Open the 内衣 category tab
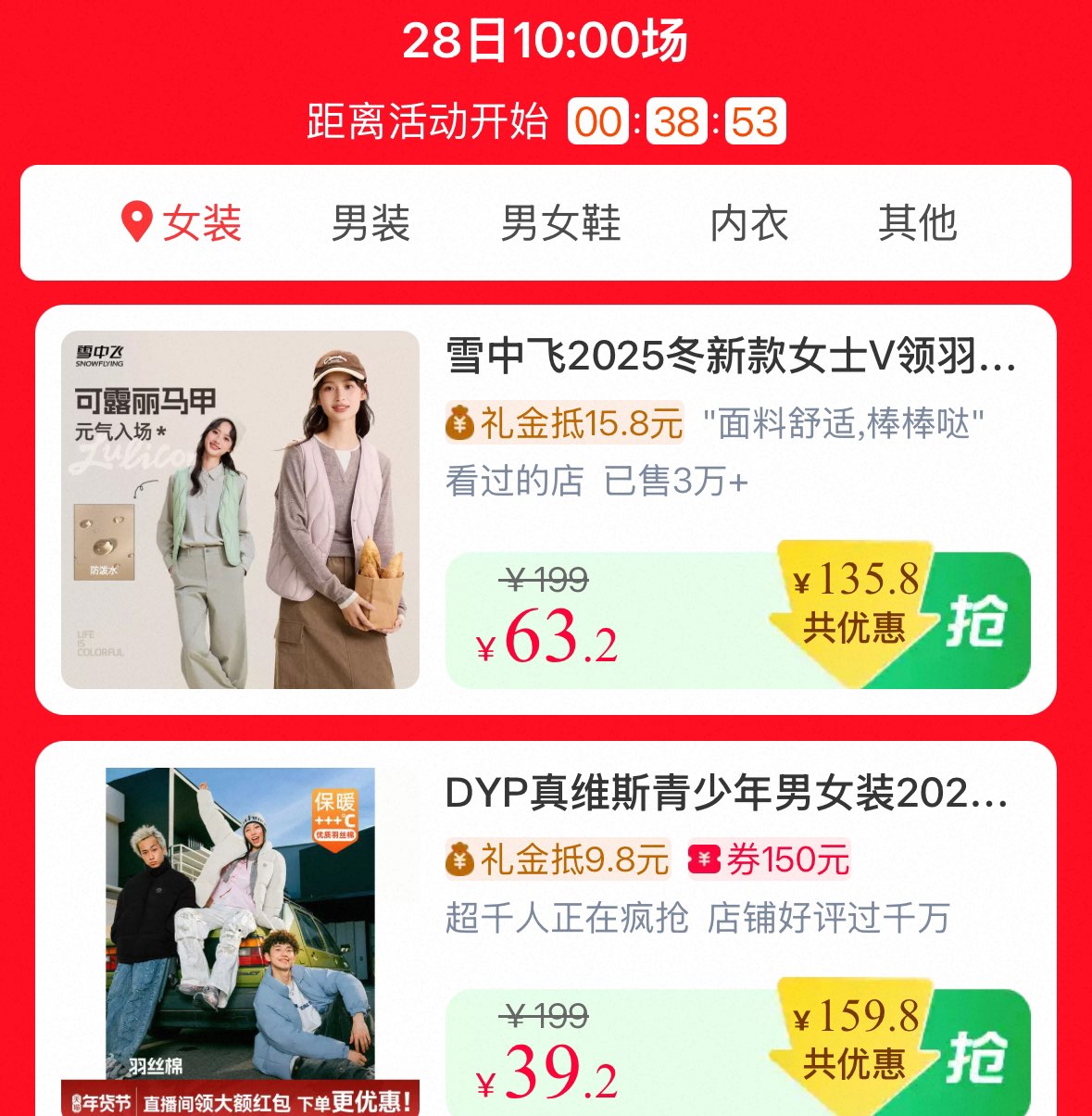This screenshot has width=1092, height=1116. (748, 223)
